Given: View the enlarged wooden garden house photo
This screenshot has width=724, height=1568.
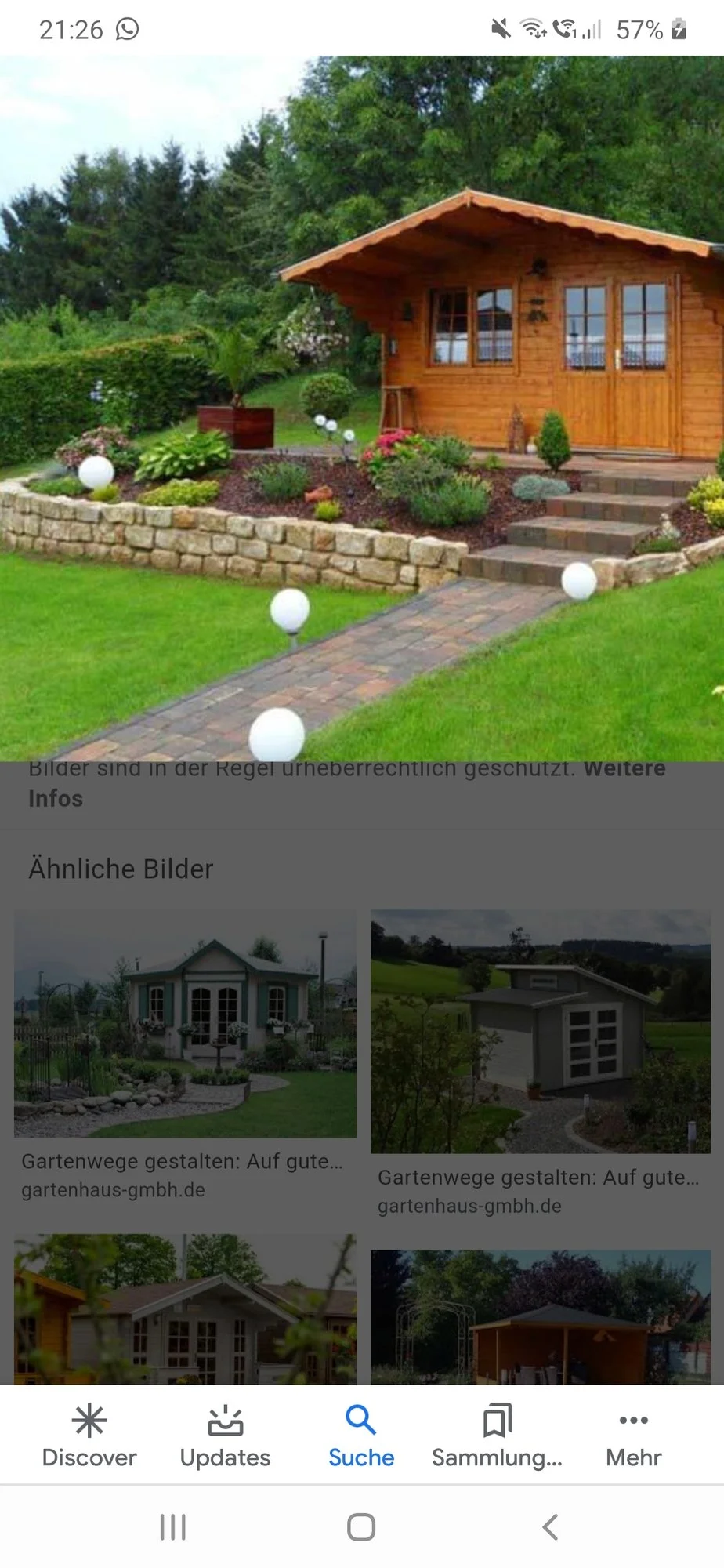Looking at the screenshot, I should click(x=362, y=408).
